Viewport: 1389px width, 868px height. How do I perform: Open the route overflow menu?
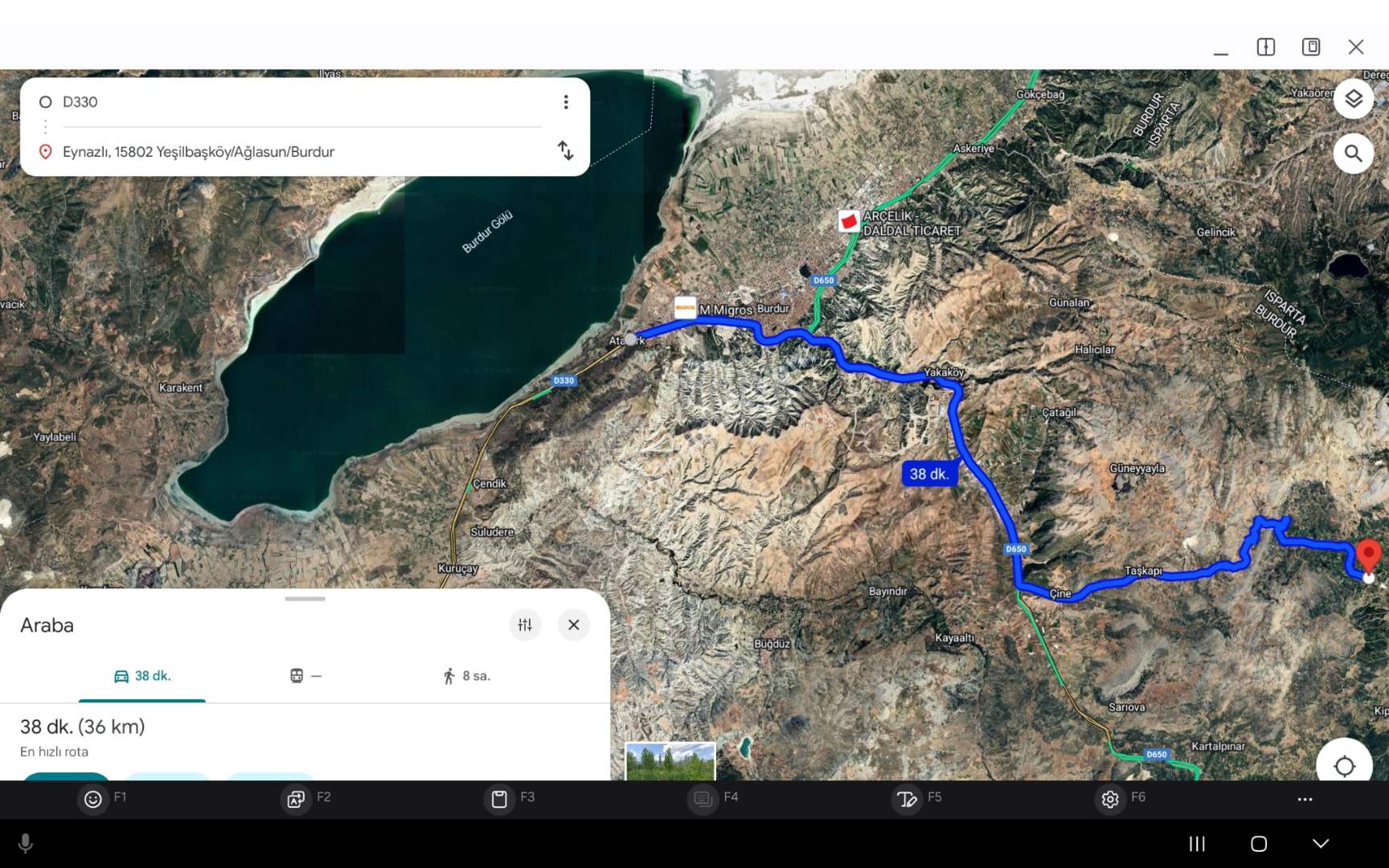click(566, 102)
